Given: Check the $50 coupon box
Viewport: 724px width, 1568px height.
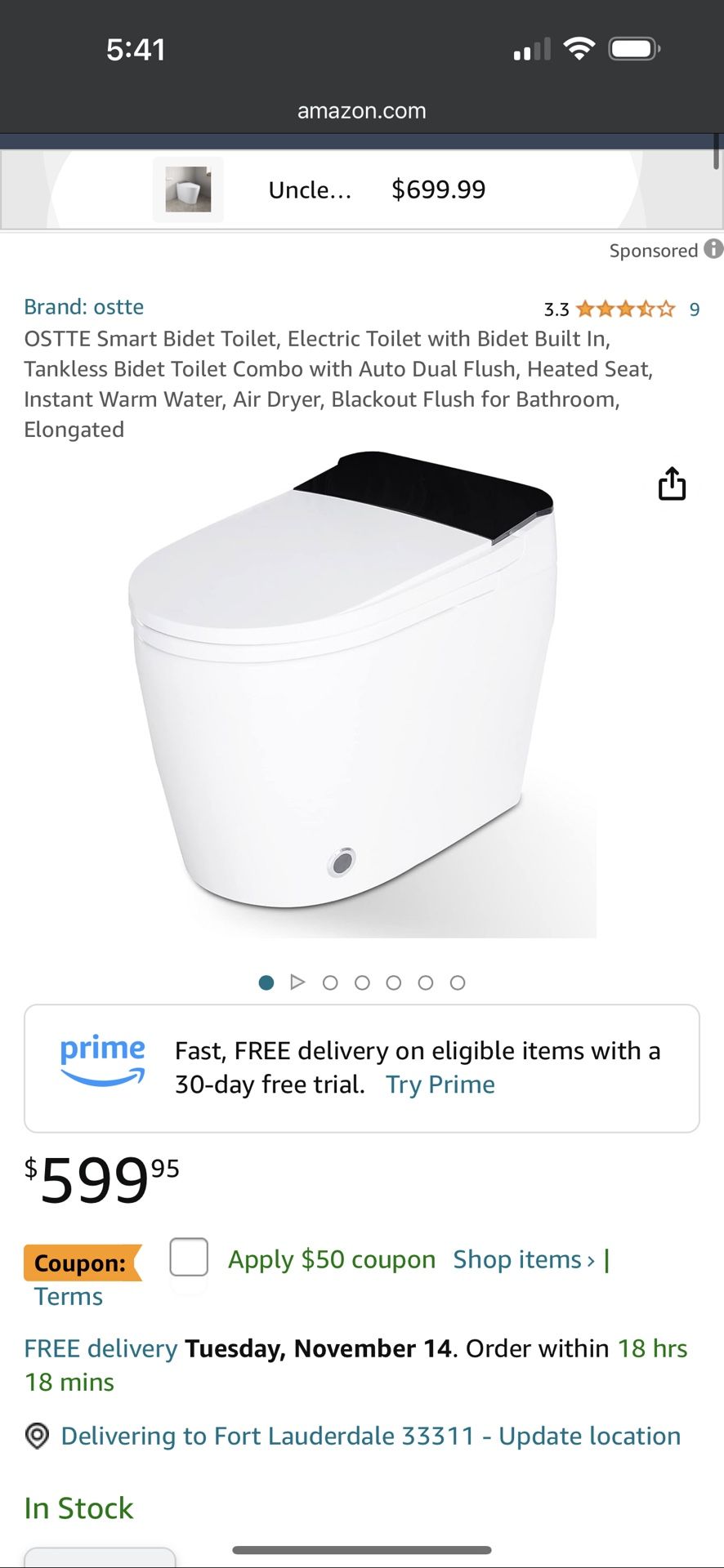Looking at the screenshot, I should click(x=189, y=1257).
